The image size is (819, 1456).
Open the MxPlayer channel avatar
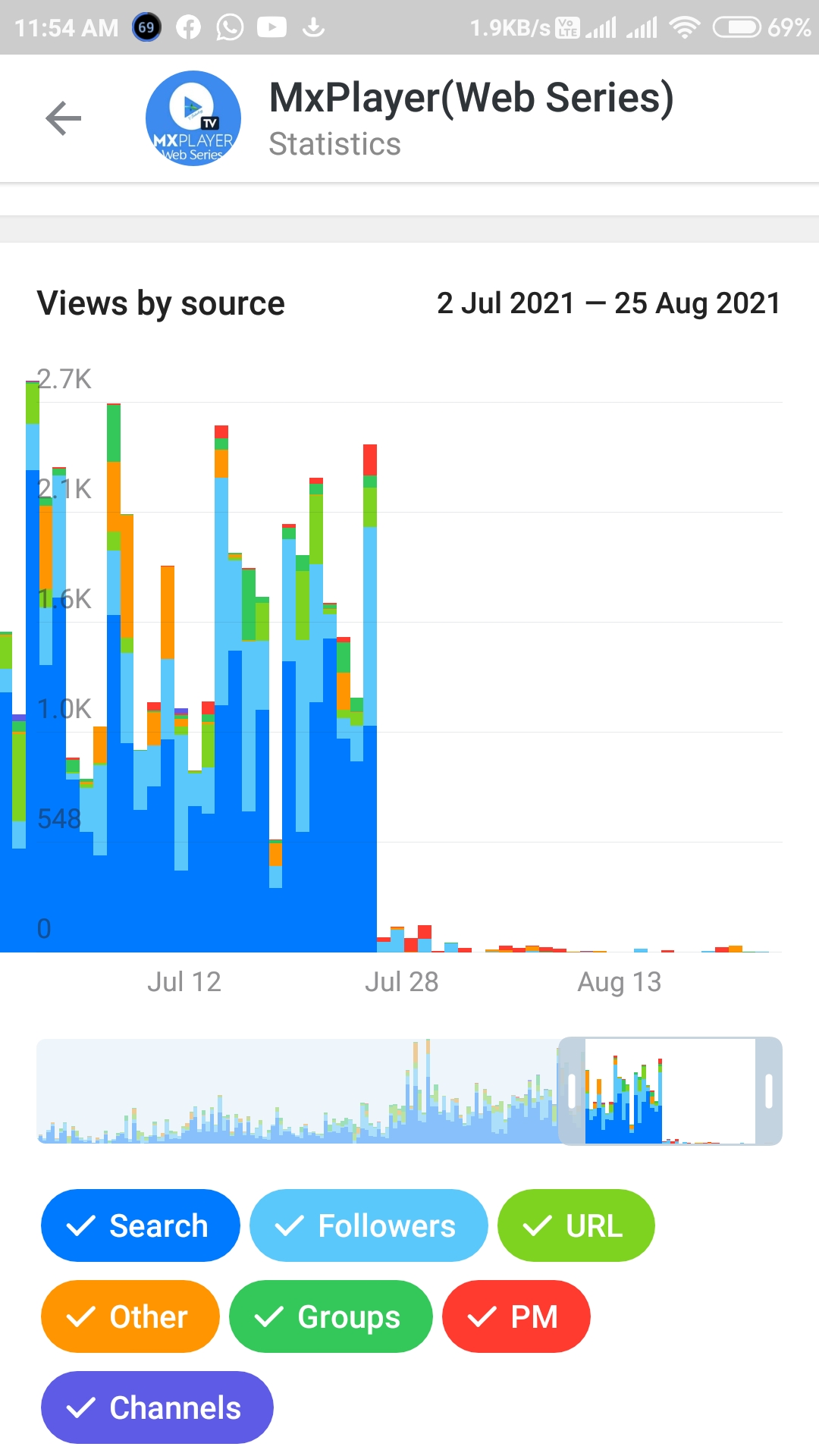click(x=193, y=118)
